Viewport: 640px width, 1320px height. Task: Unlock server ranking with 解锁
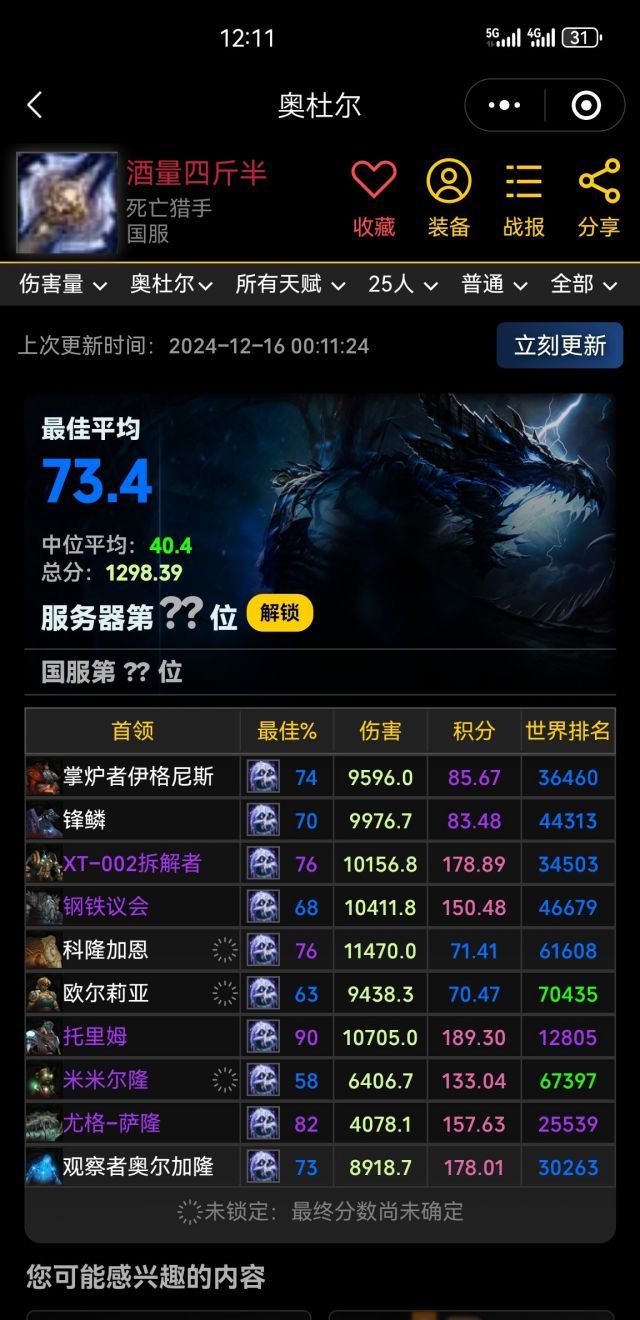tap(280, 613)
